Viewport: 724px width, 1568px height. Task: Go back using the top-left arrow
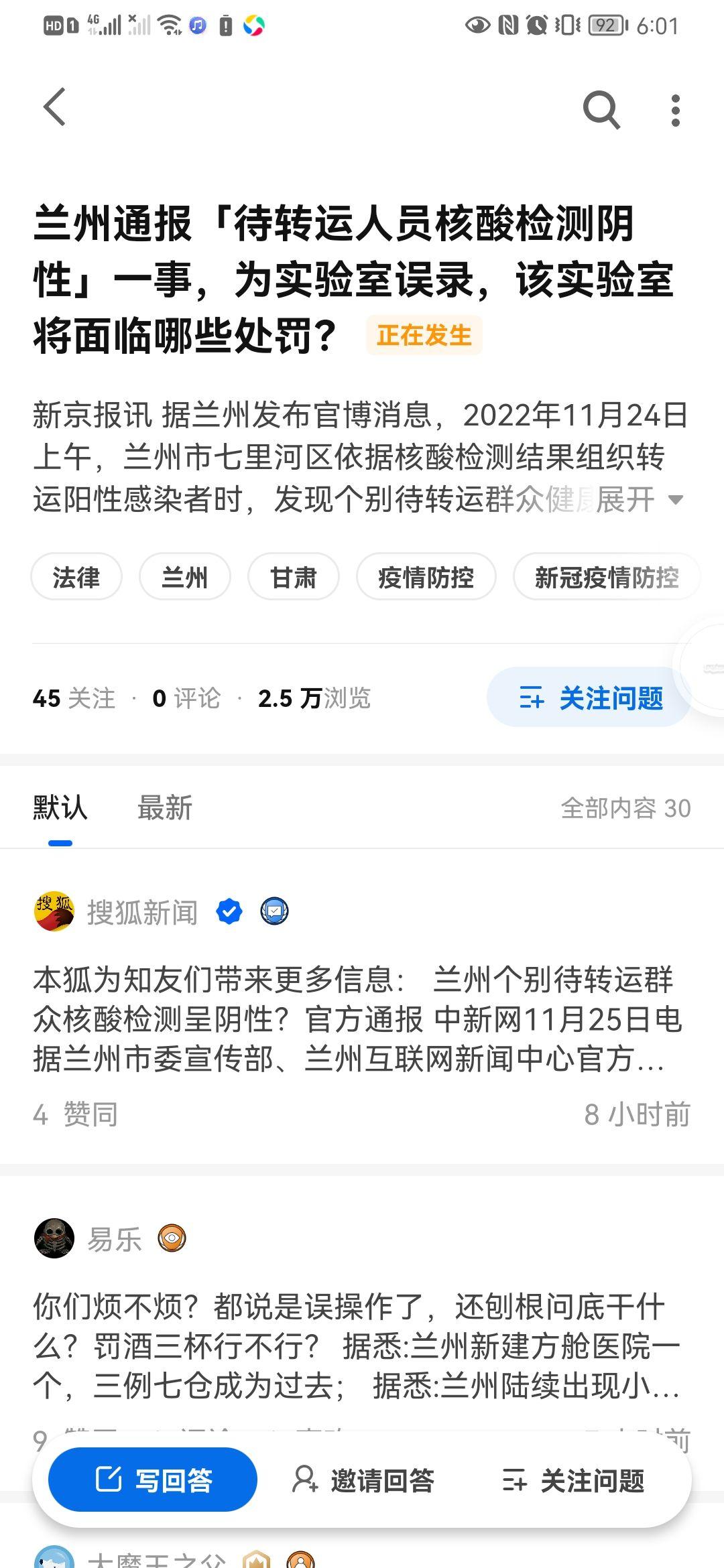pyautogui.click(x=55, y=107)
